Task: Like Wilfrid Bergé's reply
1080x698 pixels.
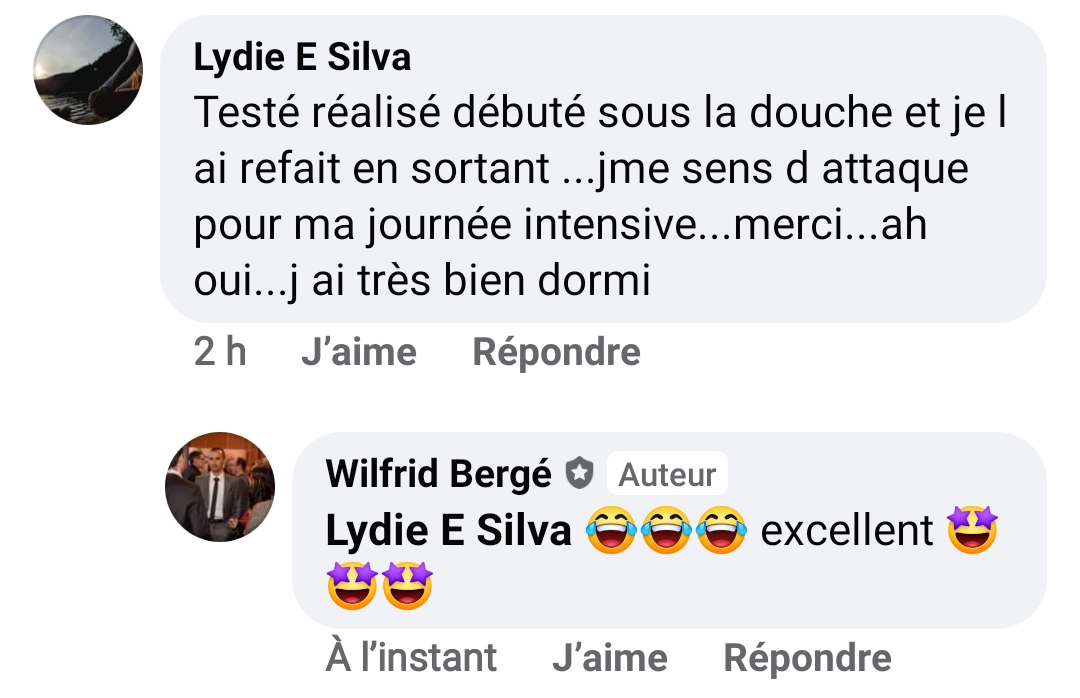Action: pyautogui.click(x=609, y=657)
